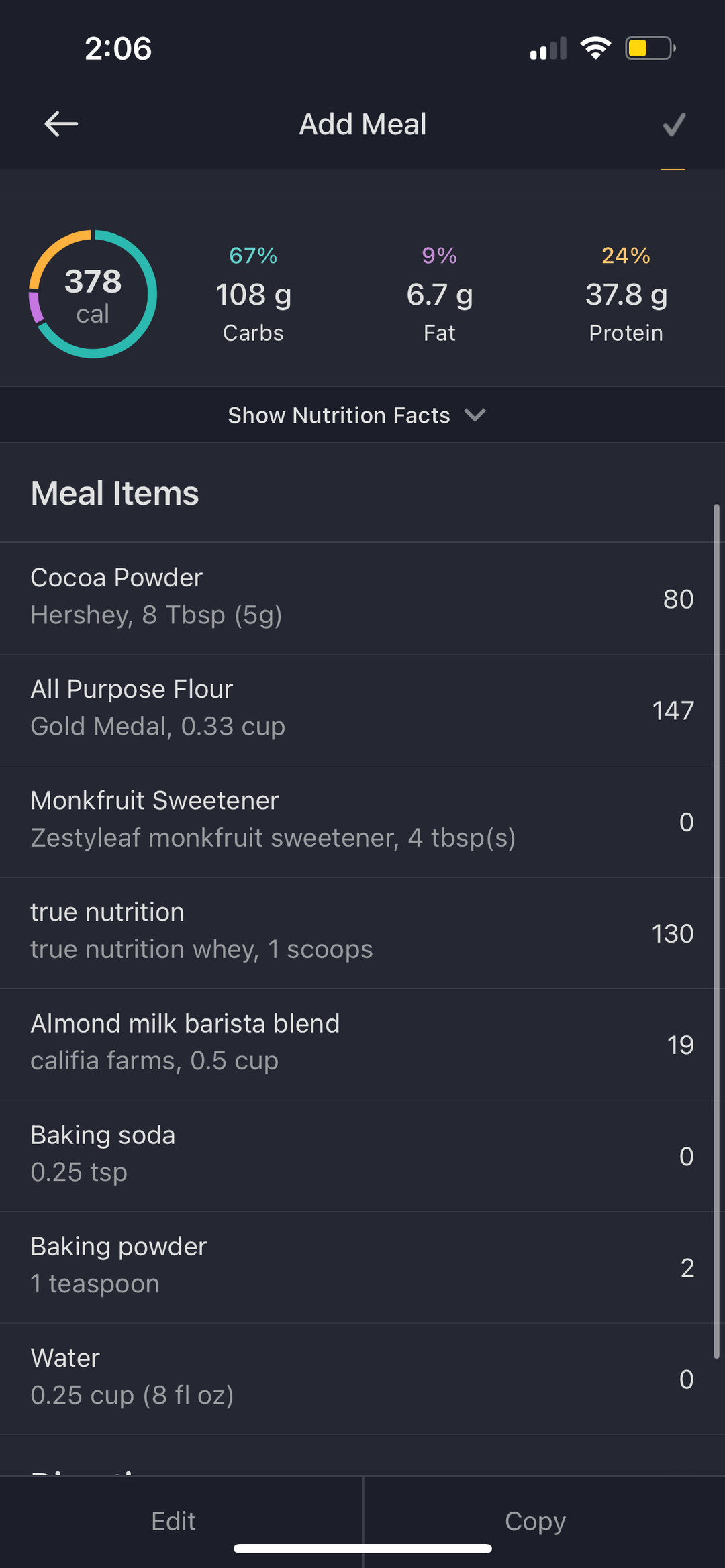
Task: Tap the Edit button
Action: pyautogui.click(x=174, y=1521)
